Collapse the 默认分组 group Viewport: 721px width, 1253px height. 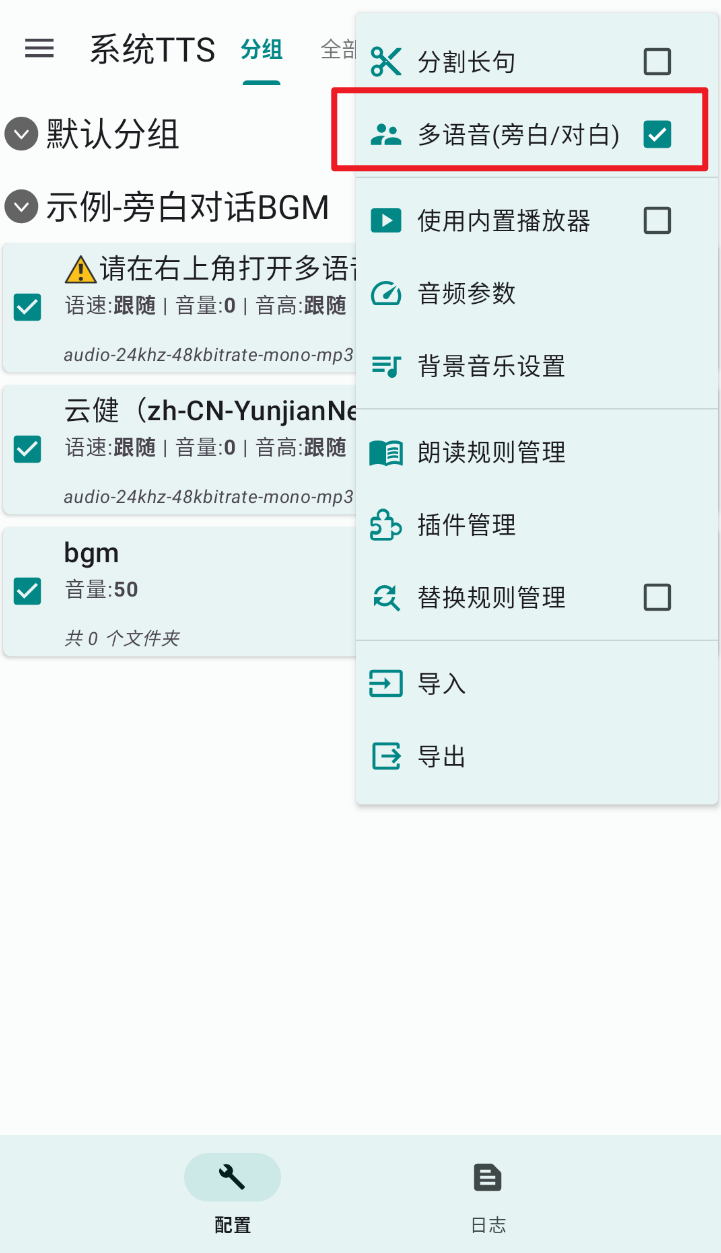(20, 134)
